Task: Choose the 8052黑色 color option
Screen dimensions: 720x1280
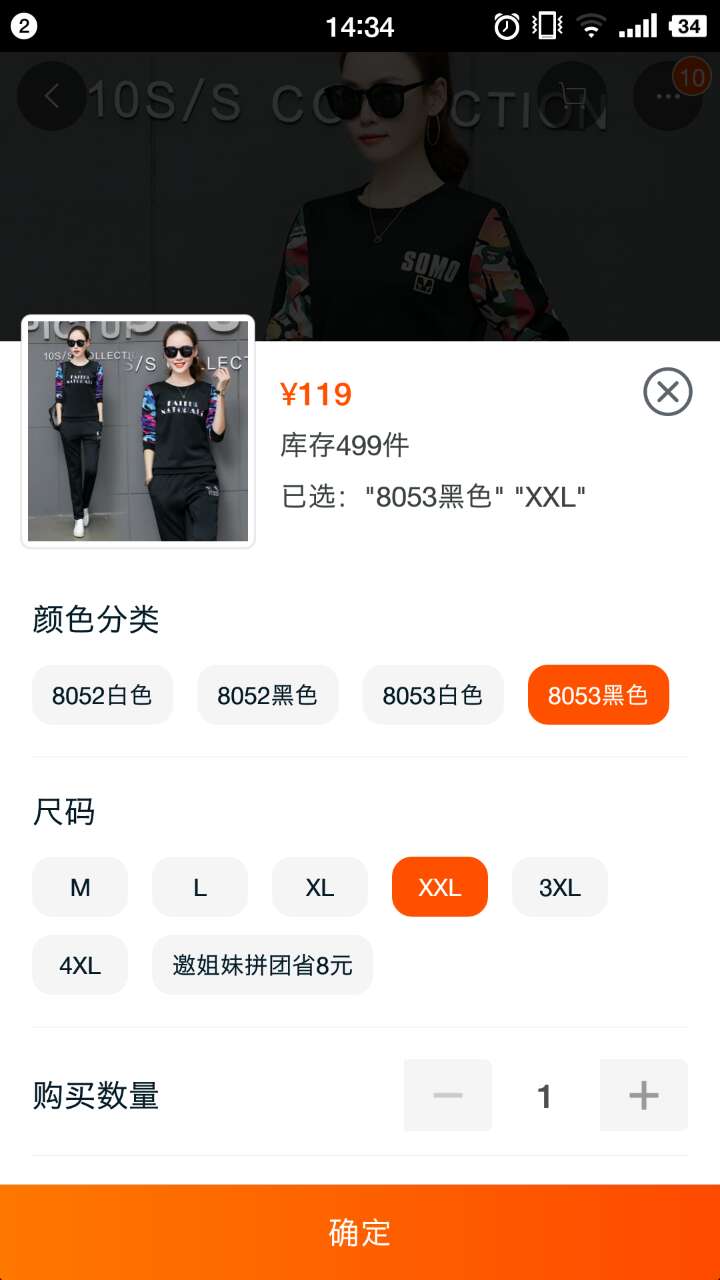Action: coord(267,695)
